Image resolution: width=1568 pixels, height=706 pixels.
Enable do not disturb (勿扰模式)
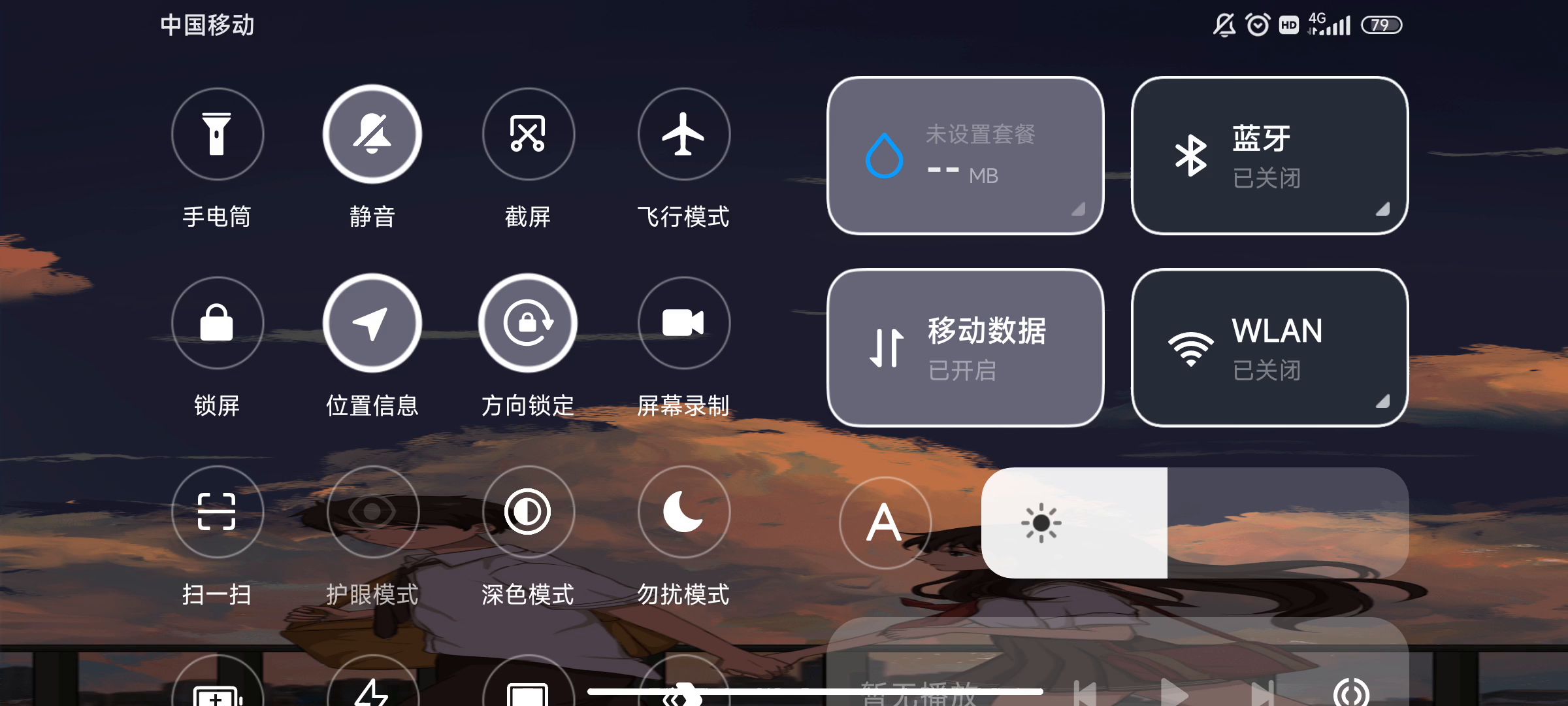pyautogui.click(x=683, y=511)
